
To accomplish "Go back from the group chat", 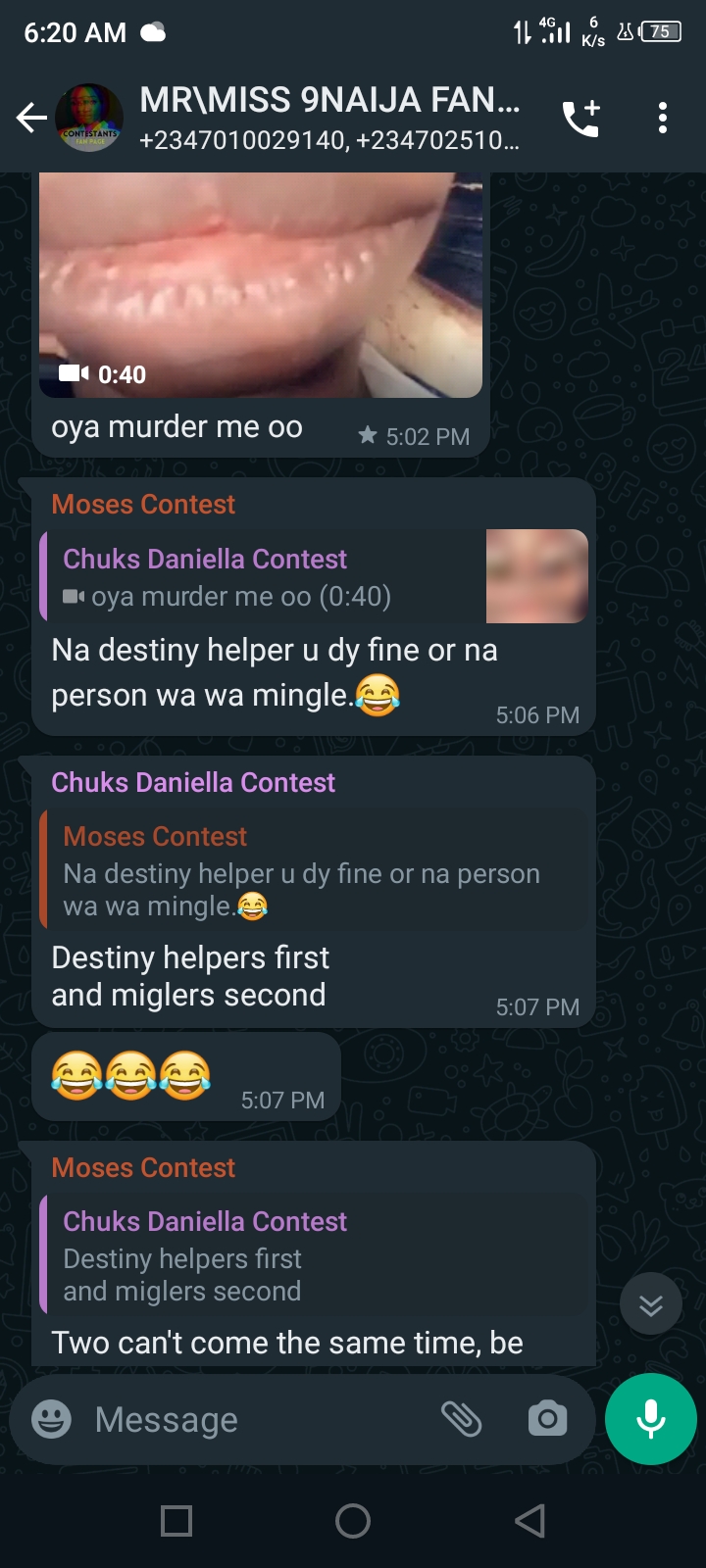I will coord(32,119).
